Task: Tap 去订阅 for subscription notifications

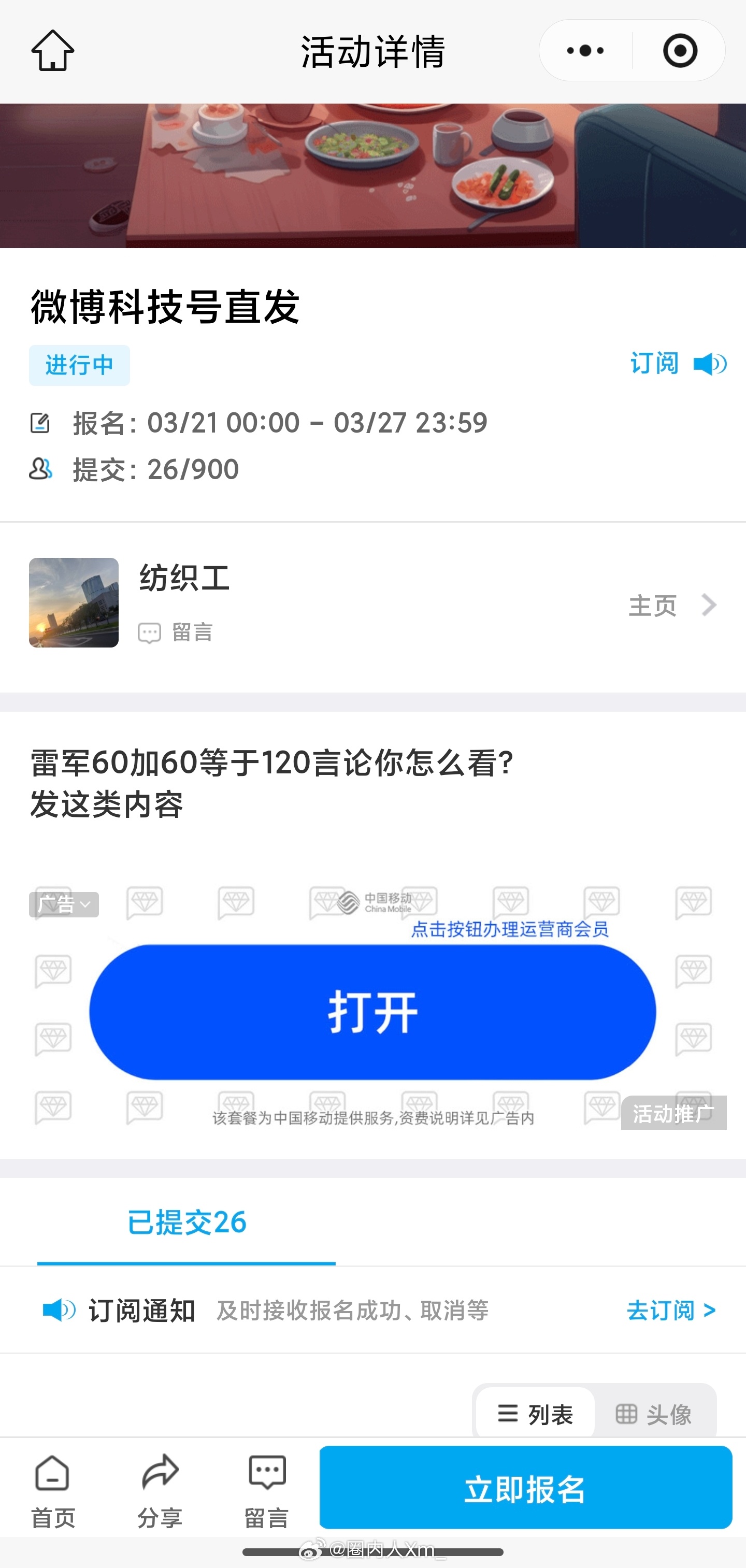Action: pyautogui.click(x=671, y=1310)
